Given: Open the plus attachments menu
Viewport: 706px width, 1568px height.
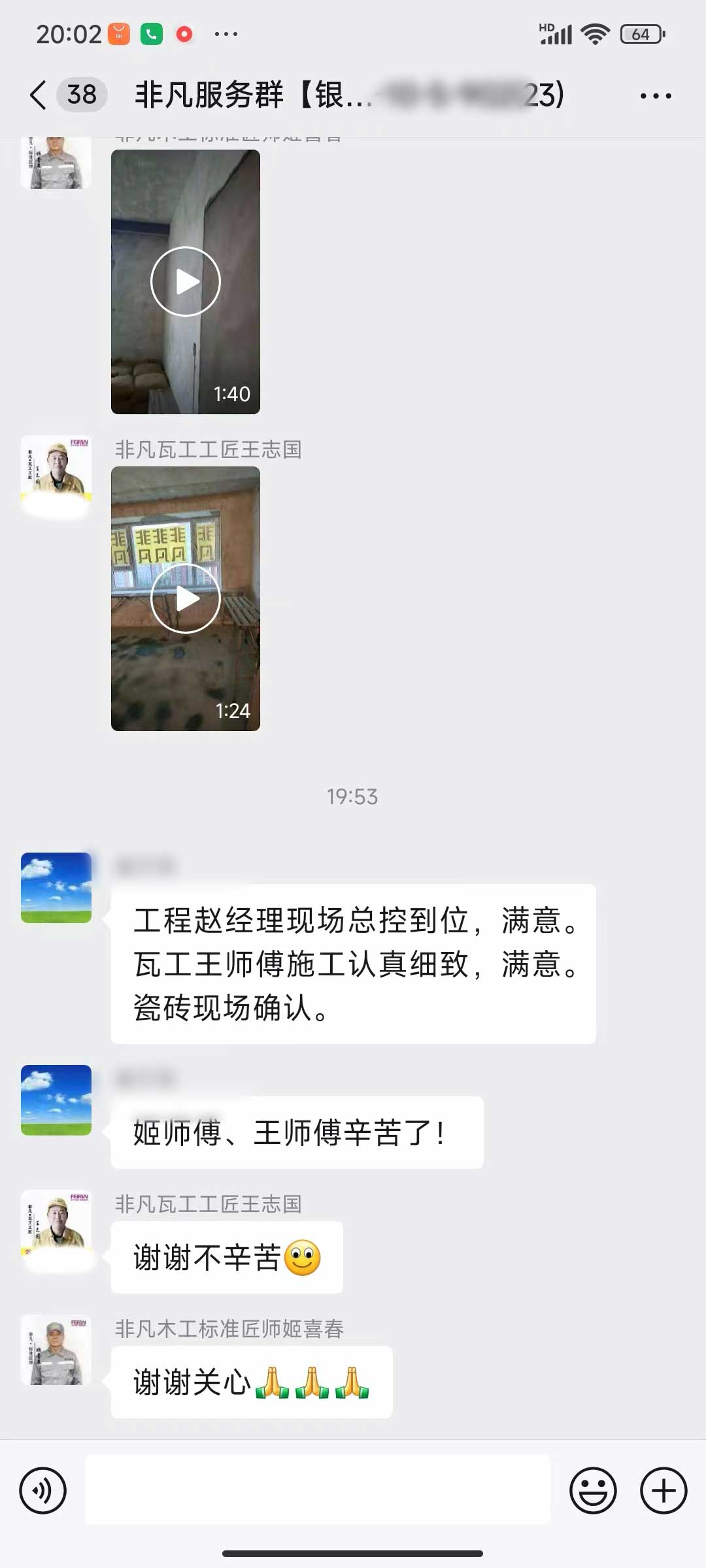Looking at the screenshot, I should tap(663, 1490).
